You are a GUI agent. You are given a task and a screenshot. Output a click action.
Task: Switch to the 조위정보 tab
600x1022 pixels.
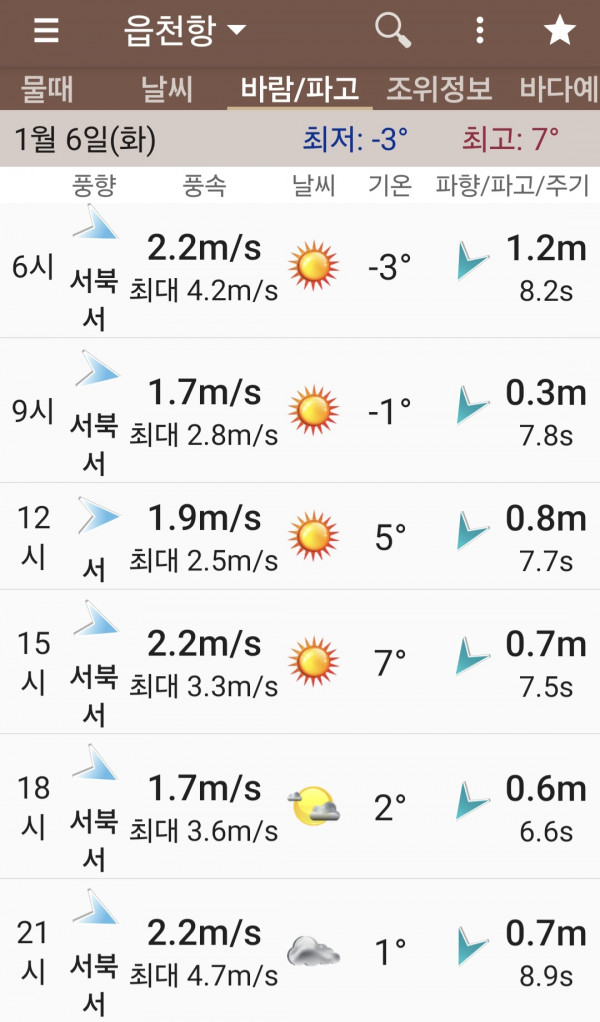439,89
